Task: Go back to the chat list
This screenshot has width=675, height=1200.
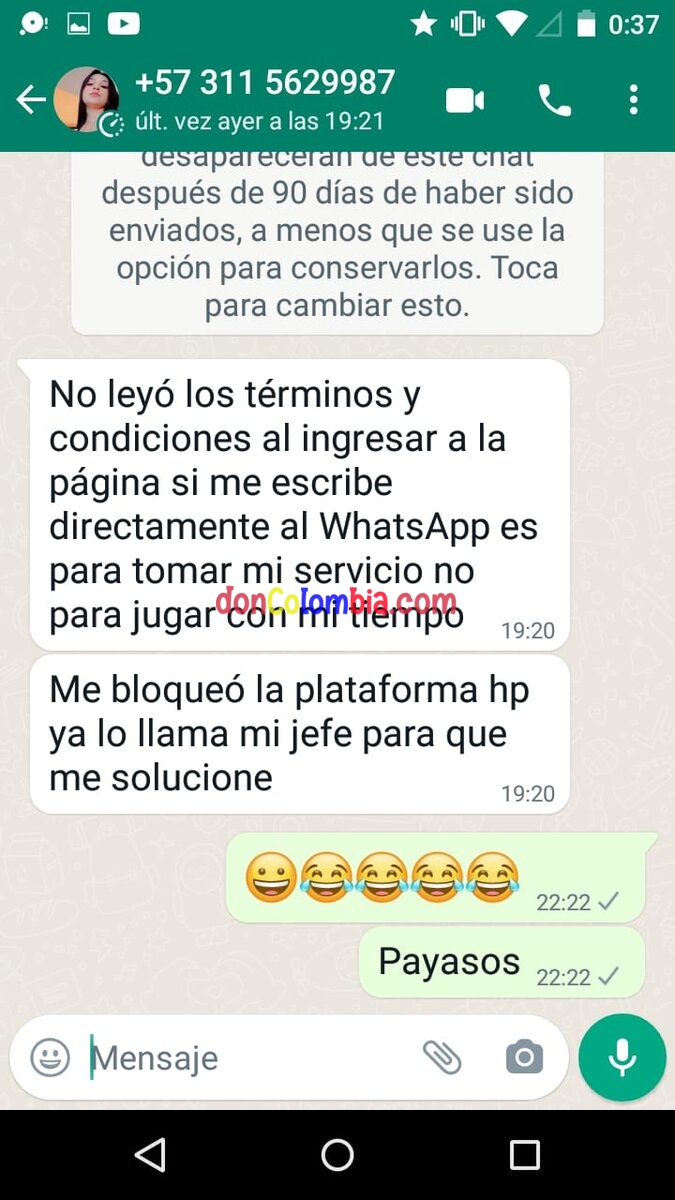Action: coord(31,99)
